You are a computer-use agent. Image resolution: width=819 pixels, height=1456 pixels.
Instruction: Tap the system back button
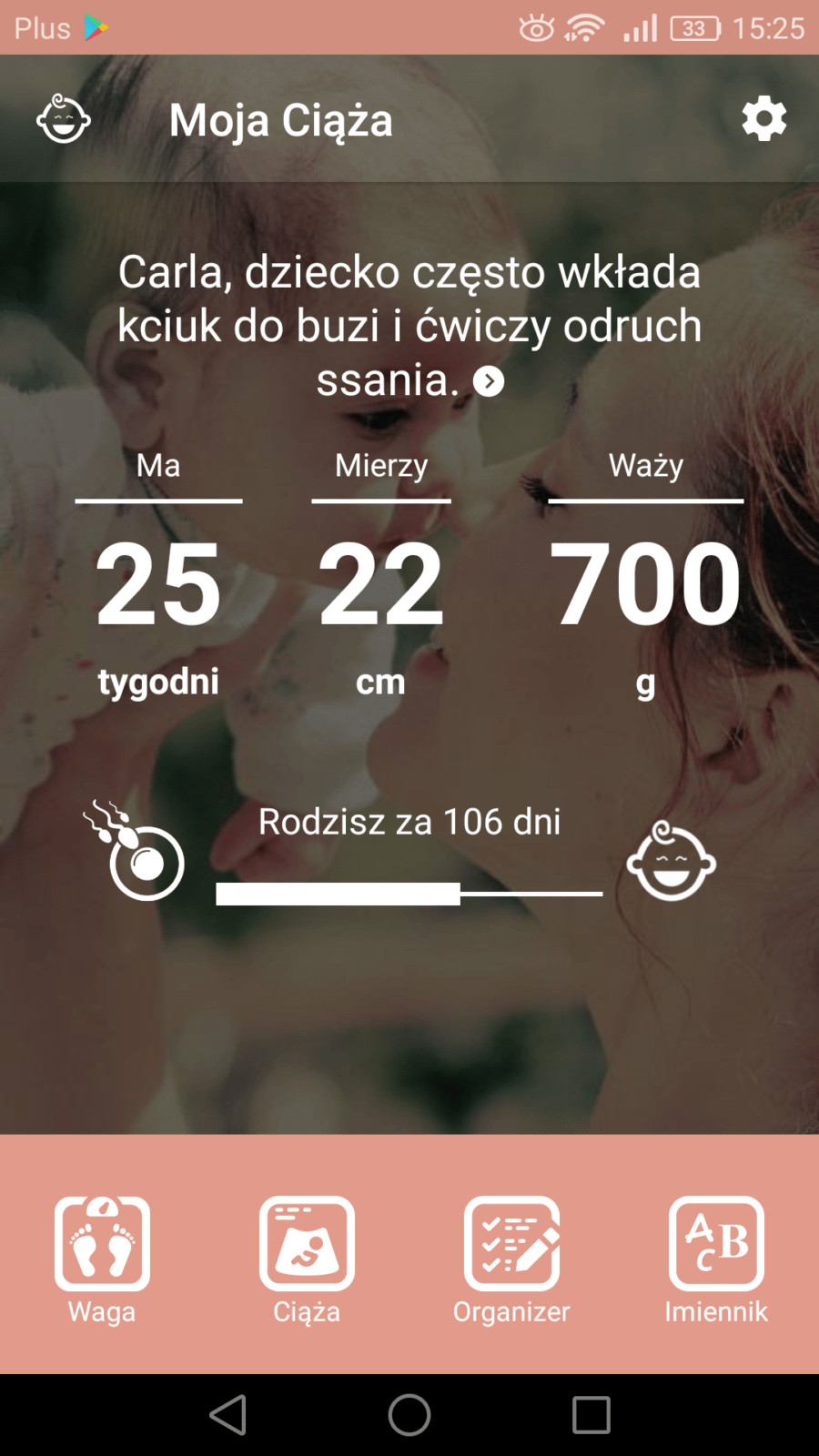click(227, 1415)
